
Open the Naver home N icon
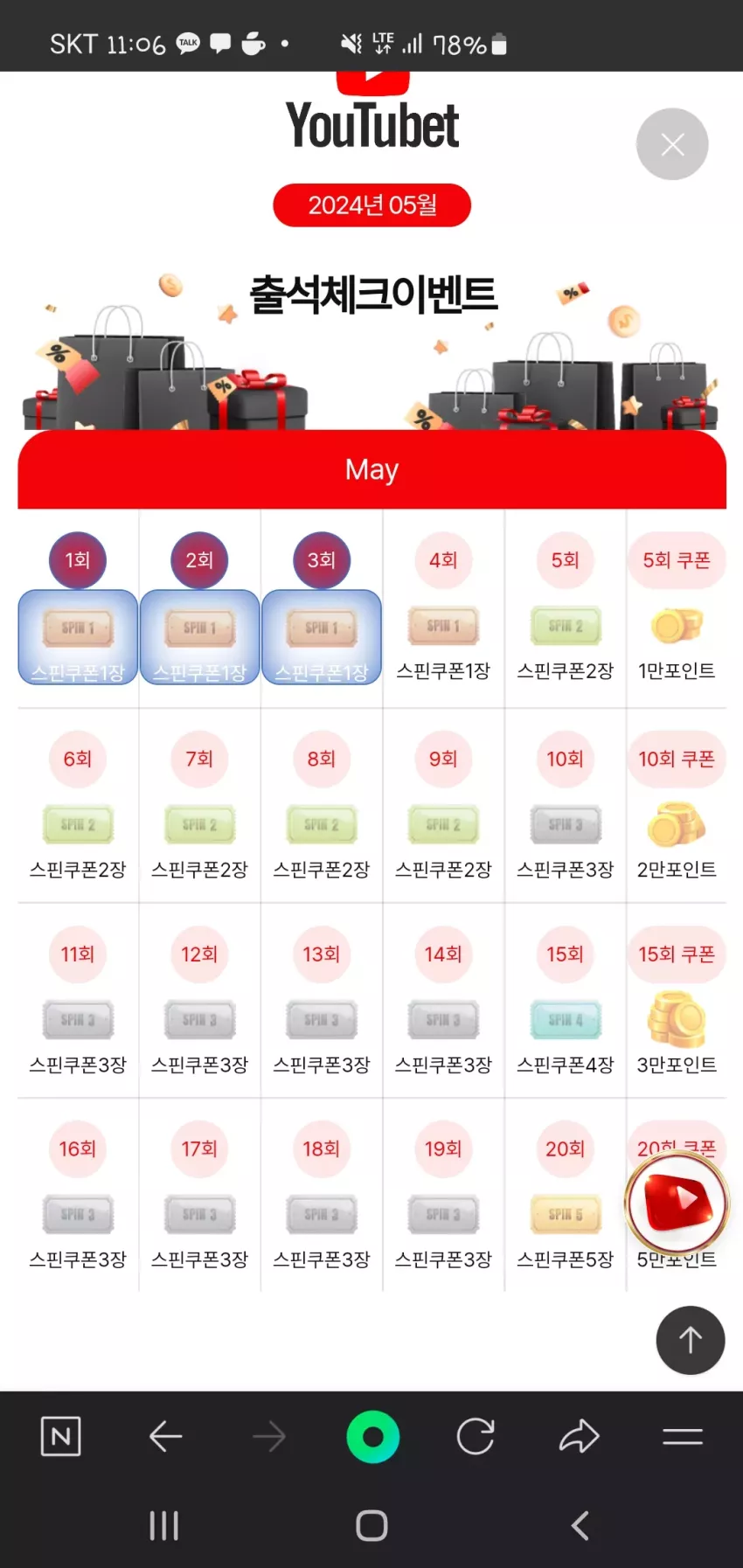click(x=61, y=1436)
